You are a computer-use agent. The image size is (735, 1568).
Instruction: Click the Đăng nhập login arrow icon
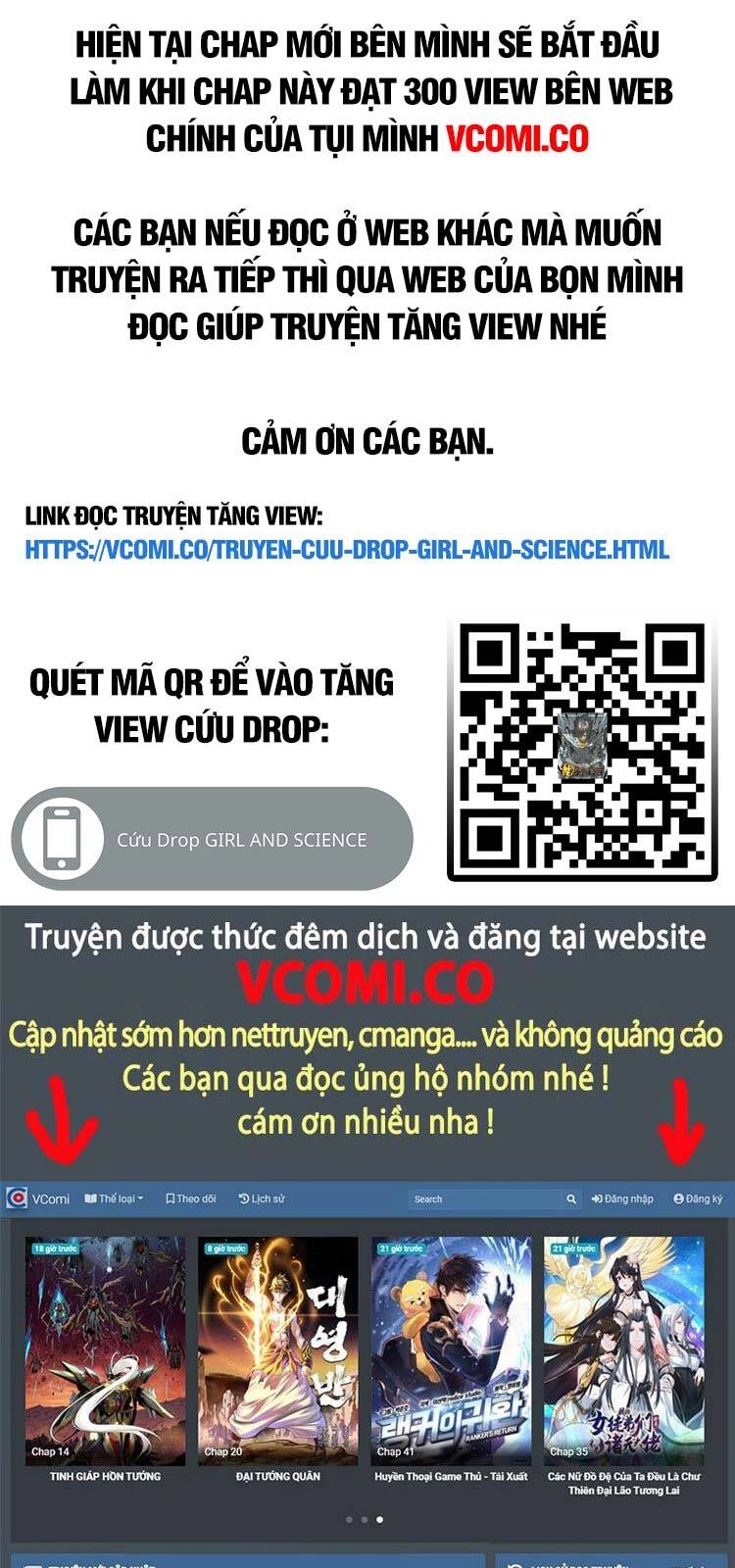pos(596,1197)
